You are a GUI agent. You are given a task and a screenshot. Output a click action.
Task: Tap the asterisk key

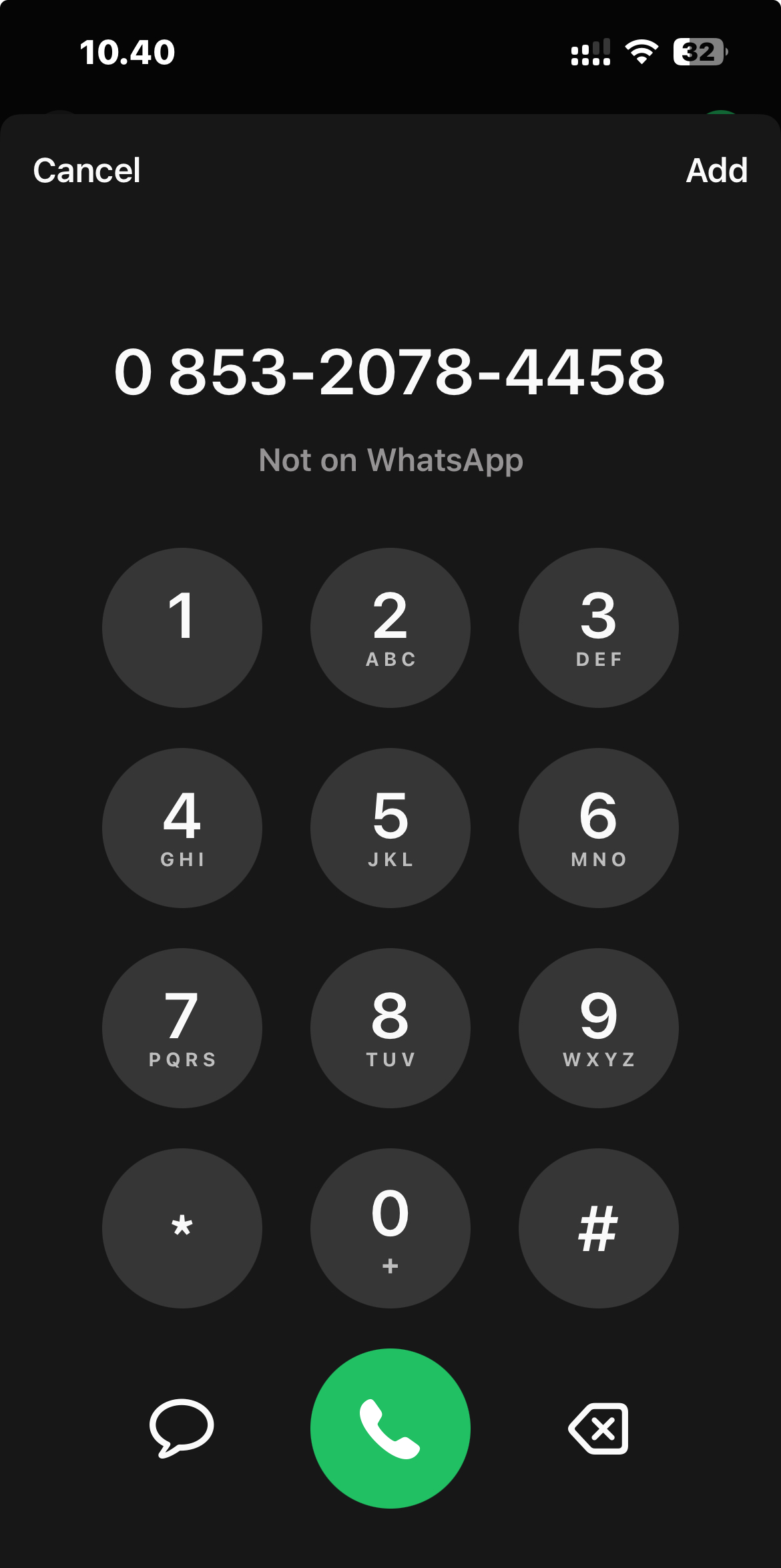(x=182, y=1228)
